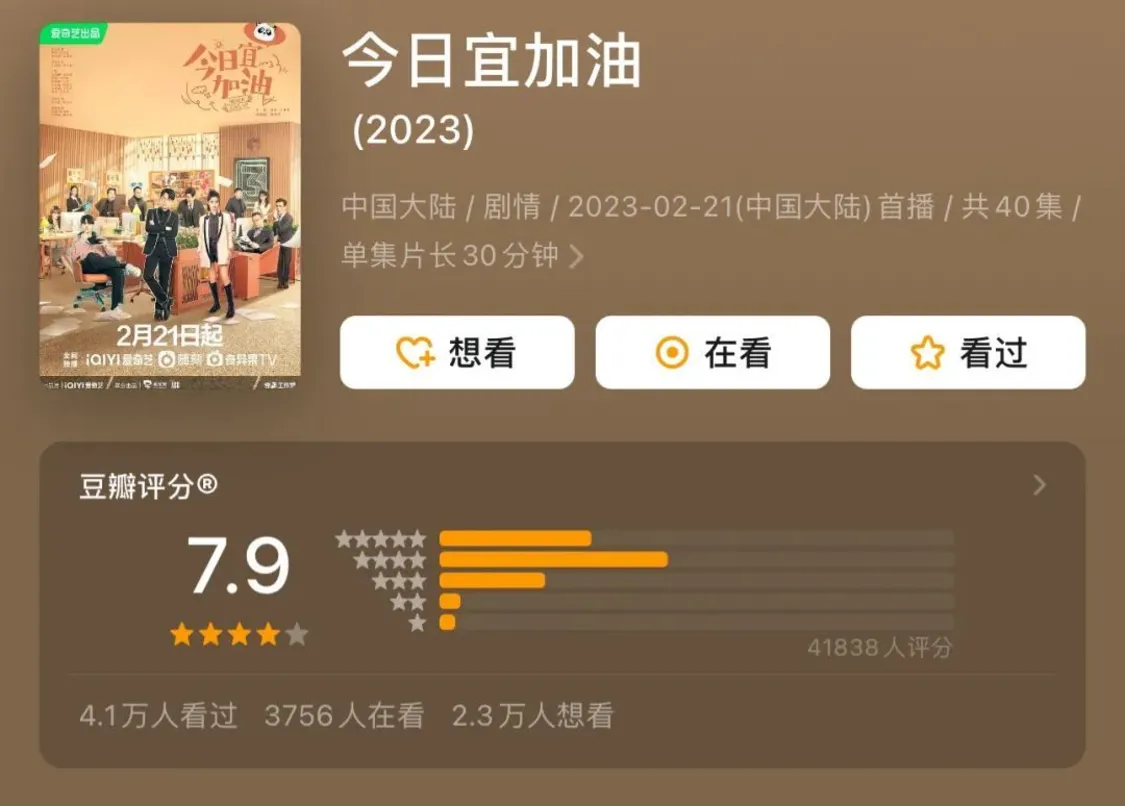Expand the show details after 单集片长30分钟

(x=576, y=257)
